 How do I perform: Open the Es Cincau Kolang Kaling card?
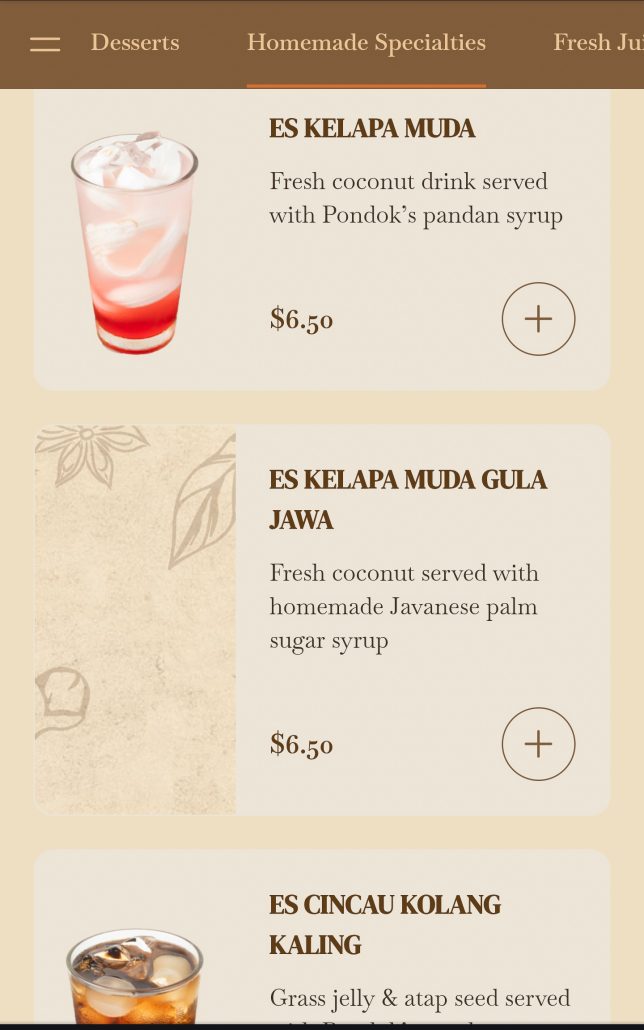385,924
